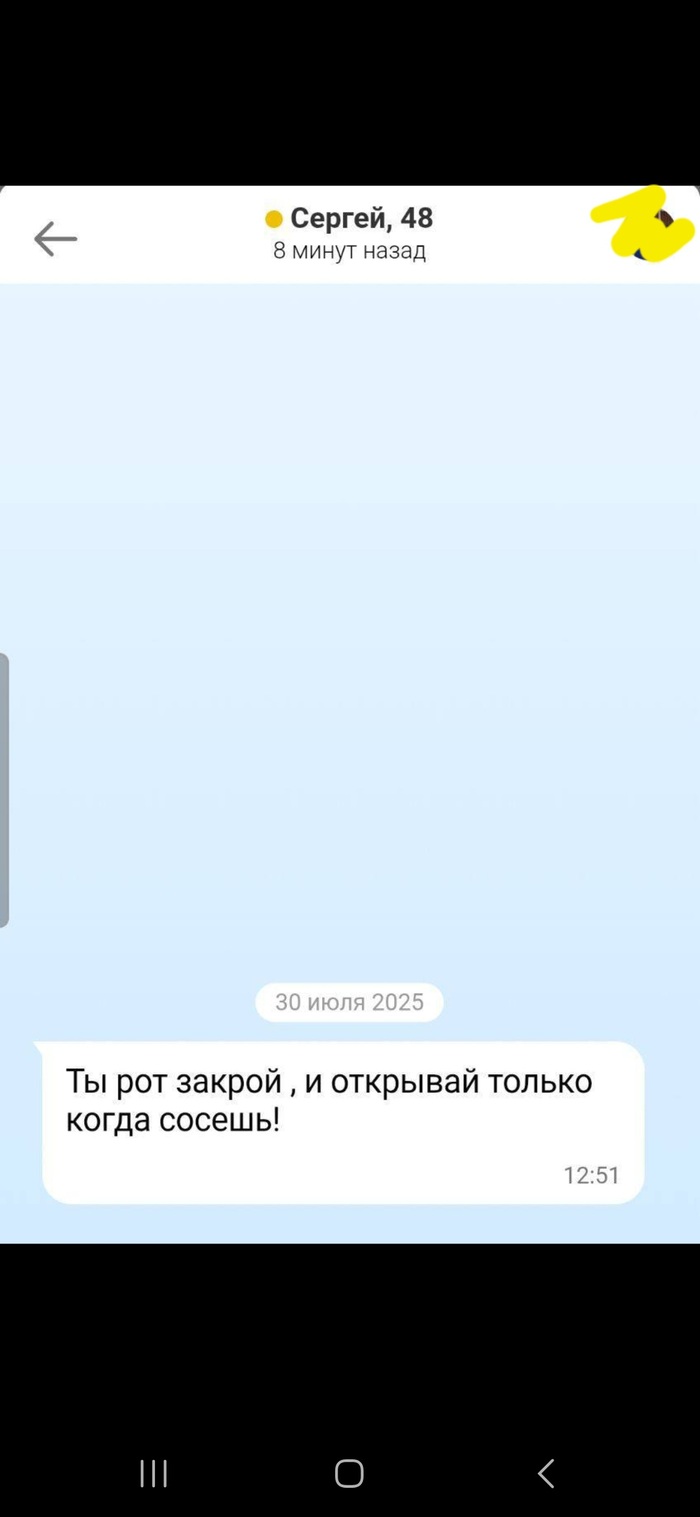Open Сергей, 48 profile from header
Viewport: 700px width, 1517px height.
pos(361,219)
